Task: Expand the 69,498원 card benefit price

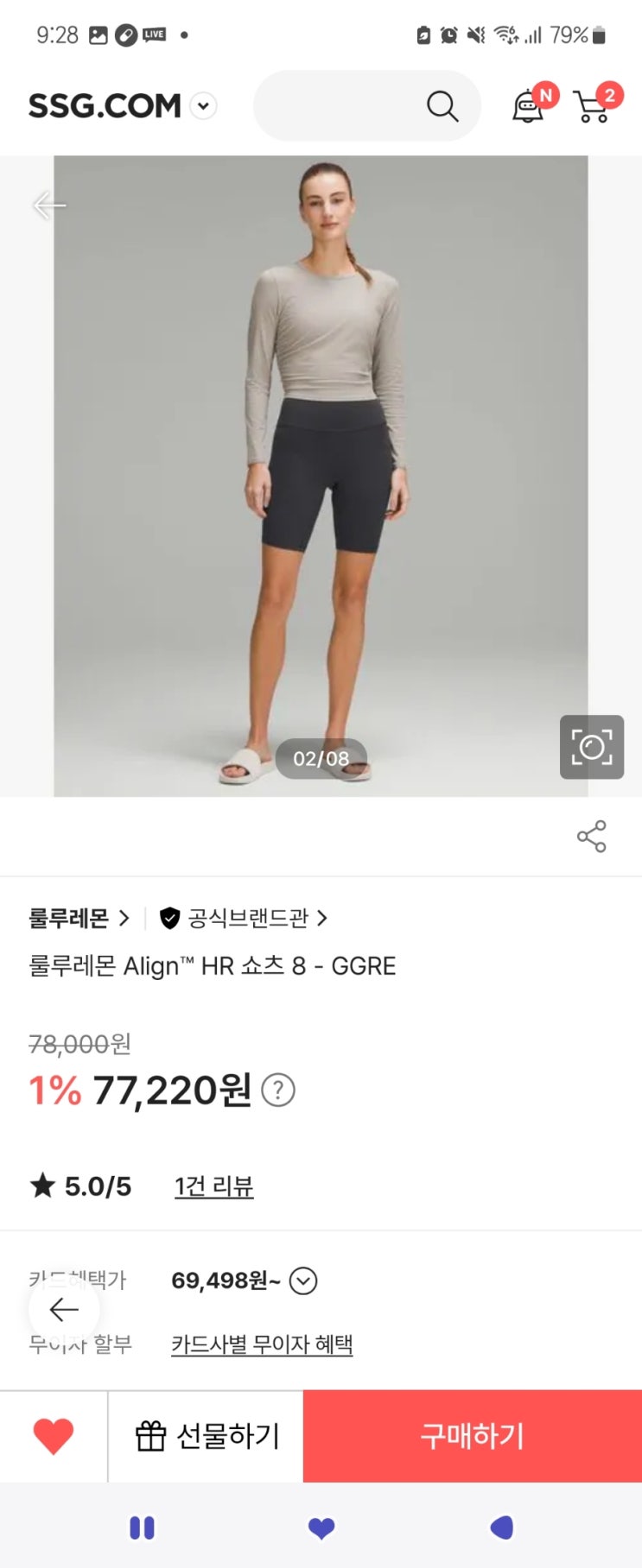Action: click(x=303, y=1280)
